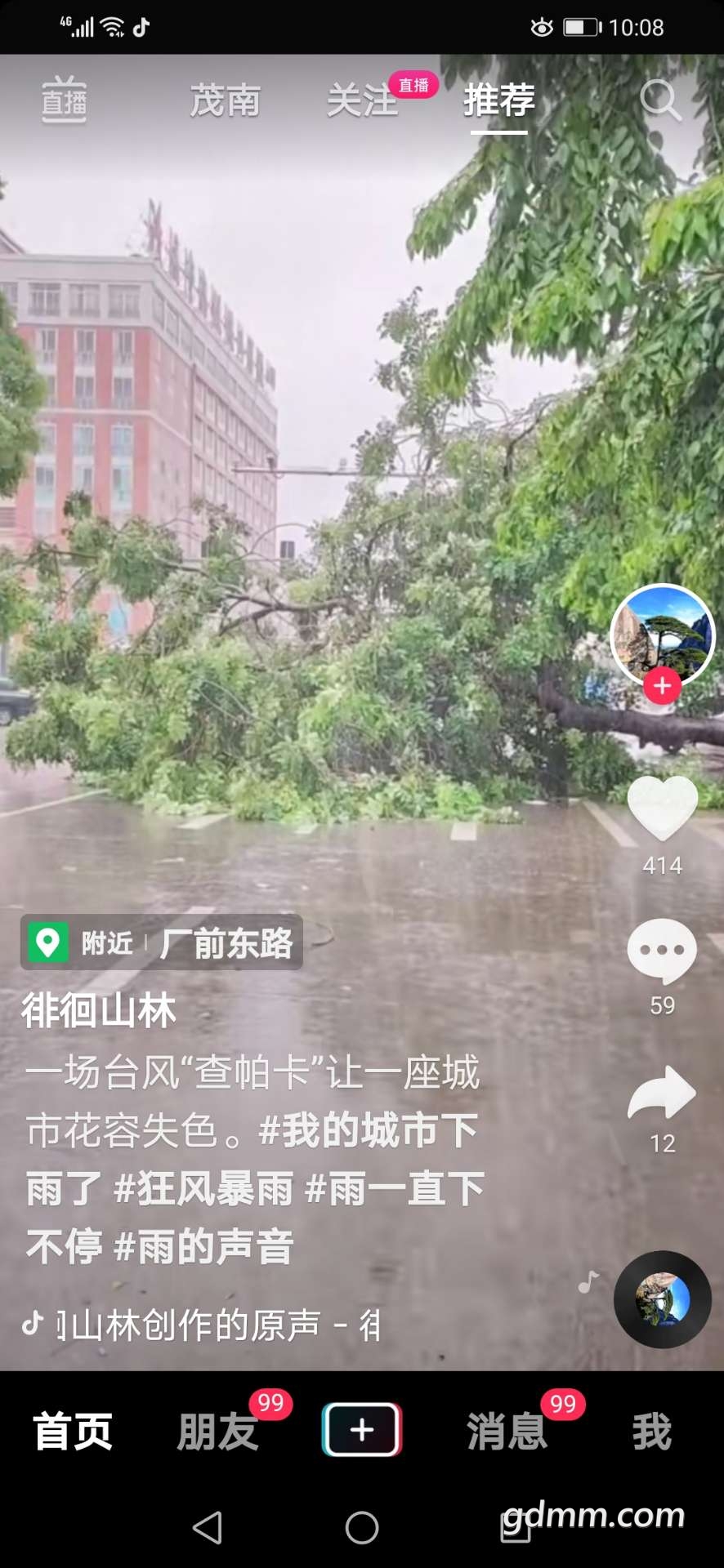The image size is (724, 1568).
Task: Open hashtag #狂风暴雨
Action: coord(203,1188)
